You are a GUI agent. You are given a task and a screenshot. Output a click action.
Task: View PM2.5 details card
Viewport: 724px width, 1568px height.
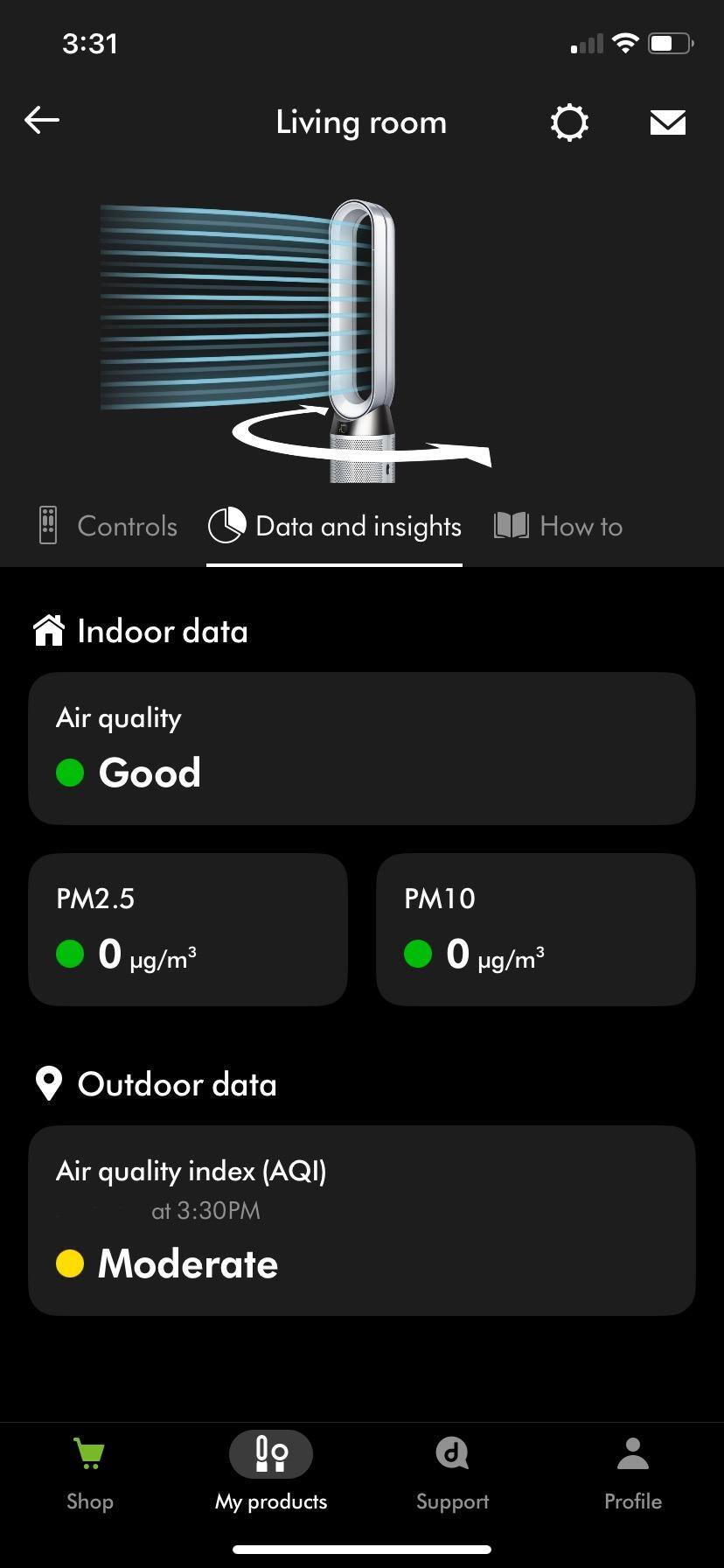point(188,929)
